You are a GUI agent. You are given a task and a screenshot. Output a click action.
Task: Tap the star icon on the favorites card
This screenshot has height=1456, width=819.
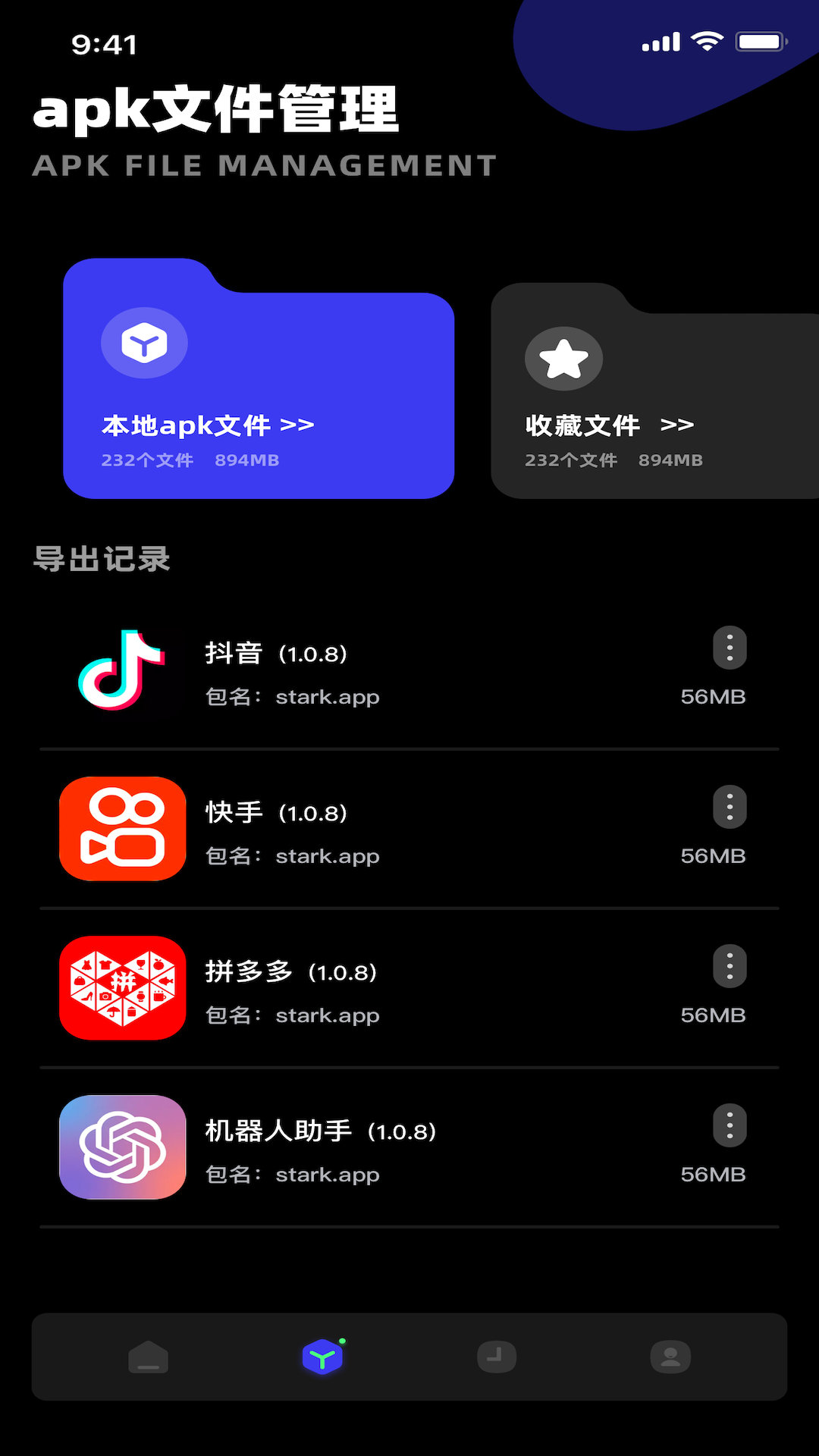(564, 358)
